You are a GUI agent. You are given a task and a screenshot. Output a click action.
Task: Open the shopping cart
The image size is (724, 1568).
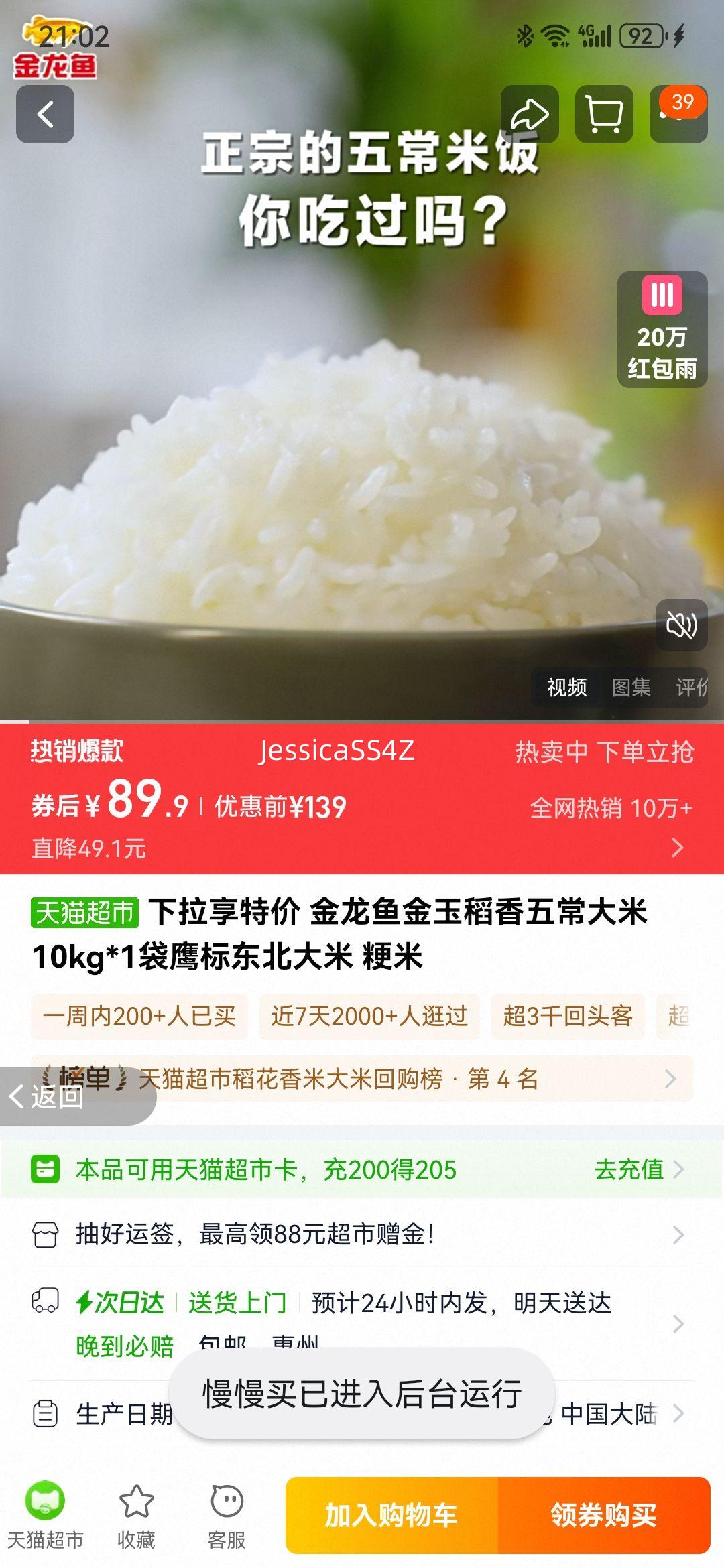603,114
